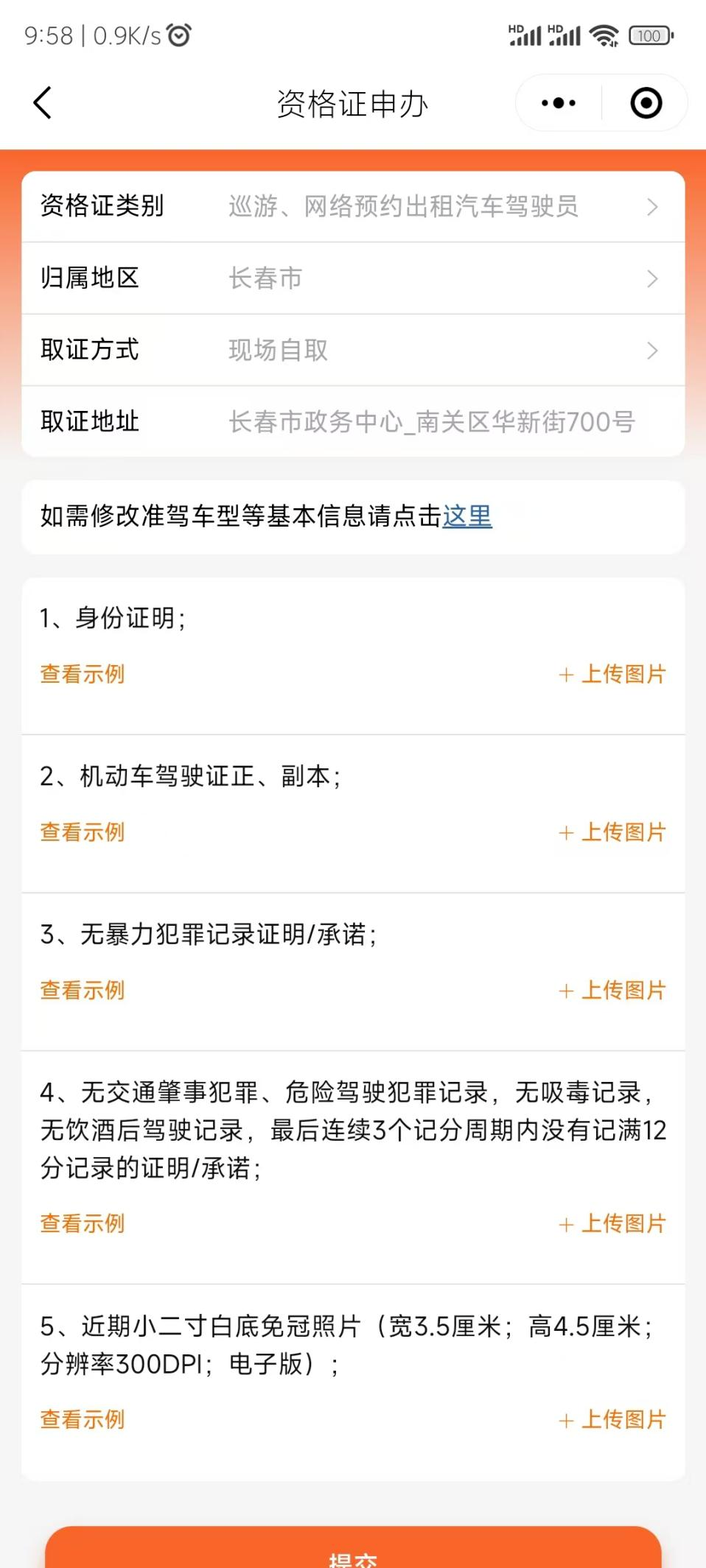Screen dimensions: 706x1568
Task: Open 查看示例 for 身份证明
Action: tap(81, 673)
